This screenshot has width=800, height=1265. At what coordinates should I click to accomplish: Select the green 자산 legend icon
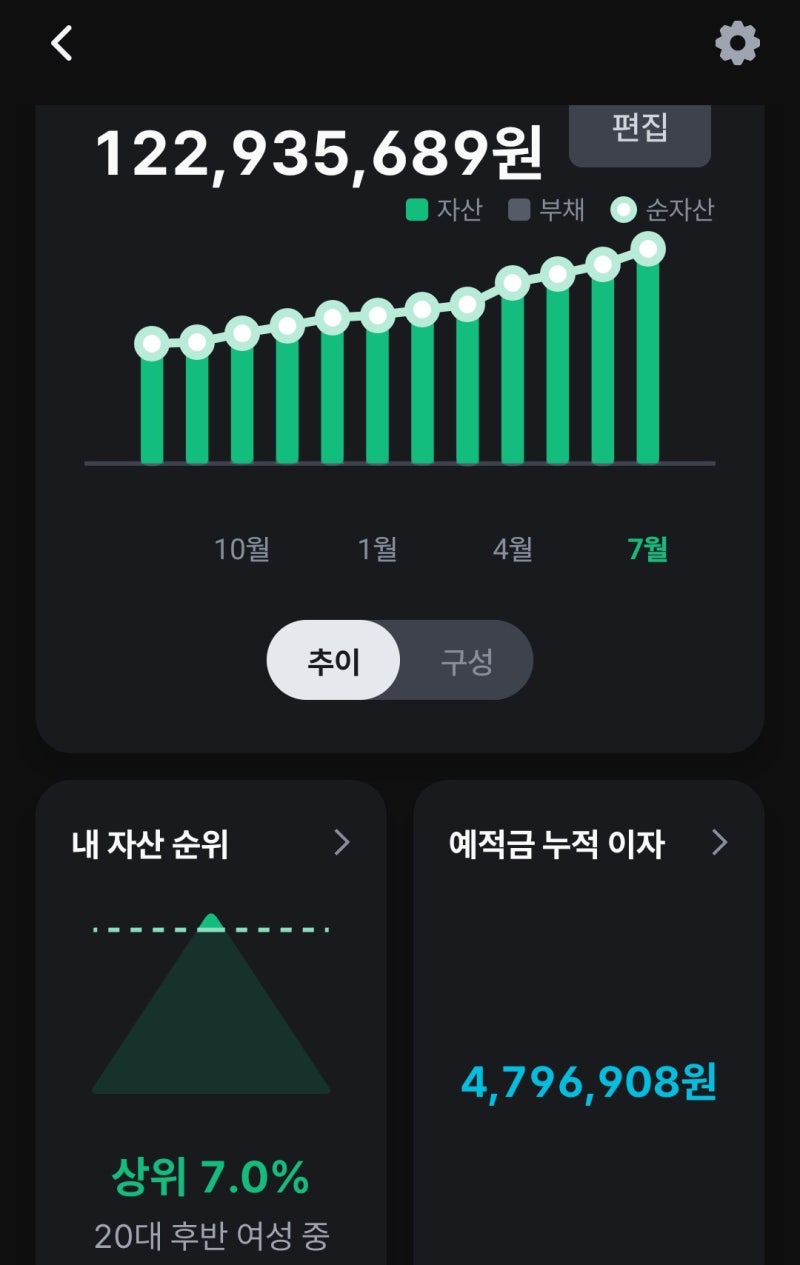tap(418, 209)
